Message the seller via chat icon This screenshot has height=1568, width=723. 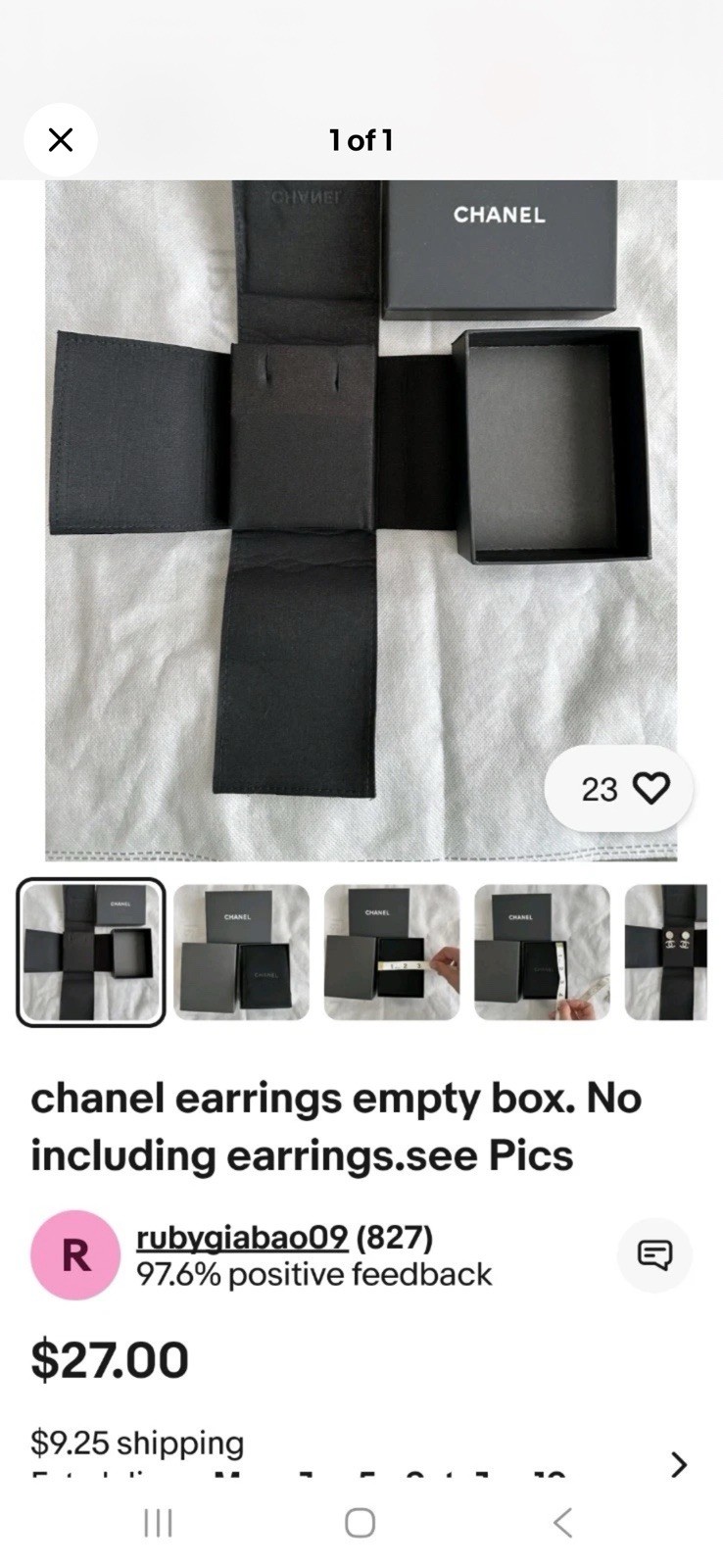[x=654, y=1254]
